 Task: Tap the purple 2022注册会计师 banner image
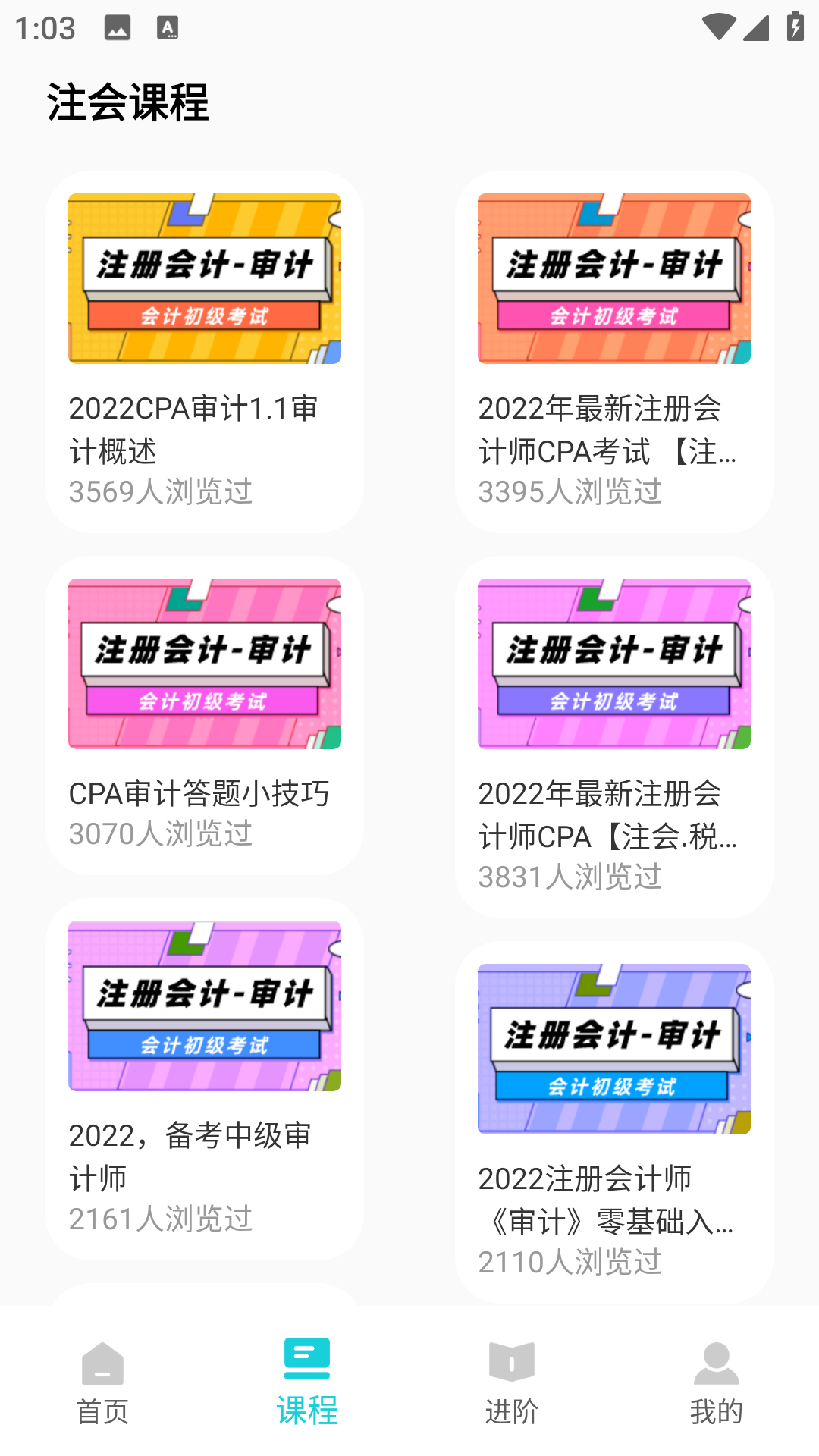(x=613, y=1047)
